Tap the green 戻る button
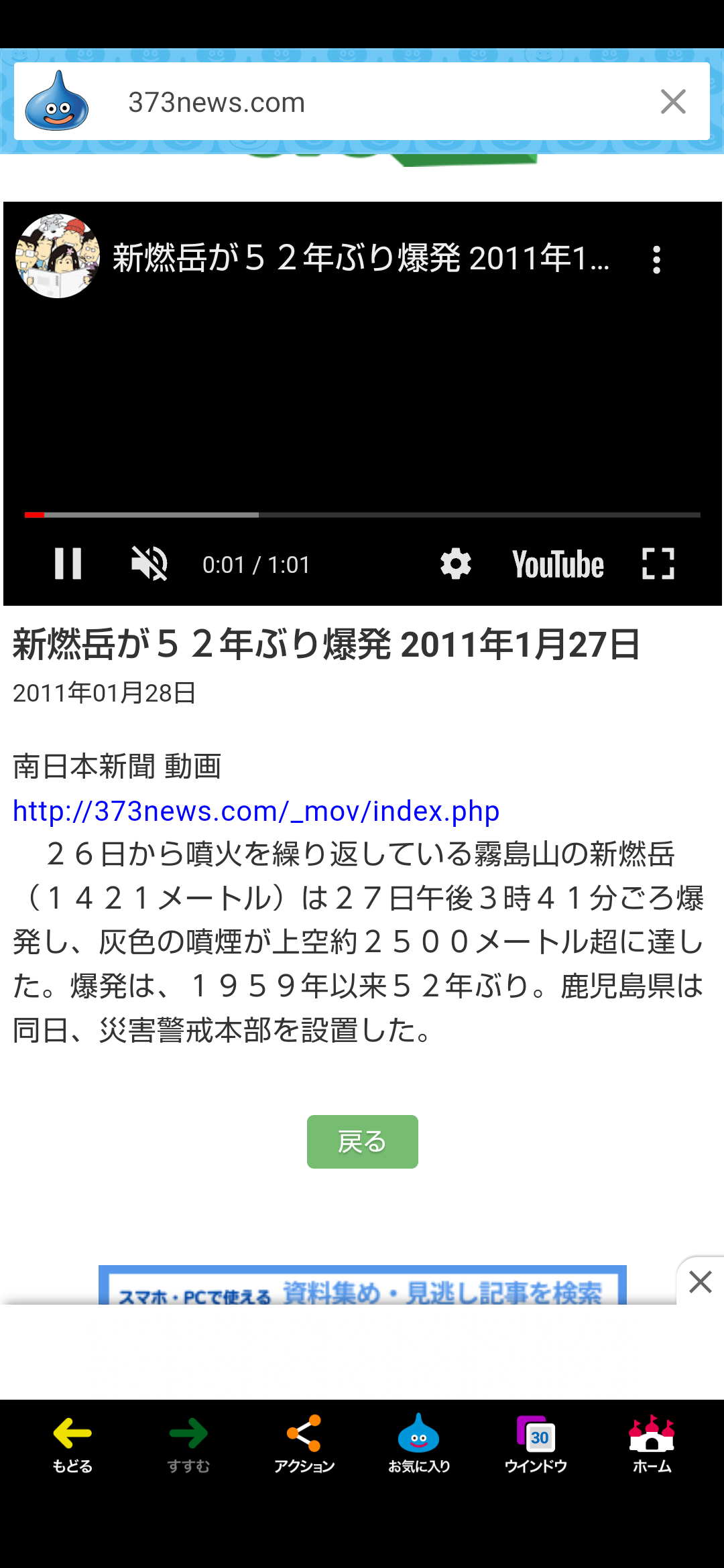 coord(363,1142)
